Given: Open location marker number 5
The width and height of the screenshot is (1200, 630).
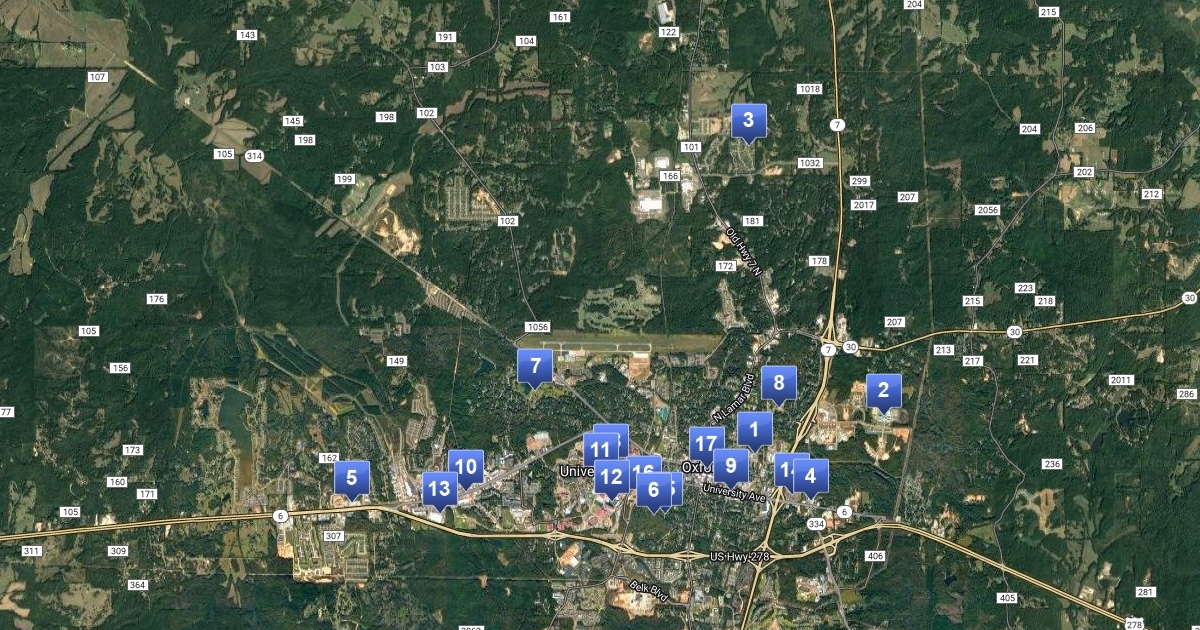Looking at the screenshot, I should coord(351,477).
